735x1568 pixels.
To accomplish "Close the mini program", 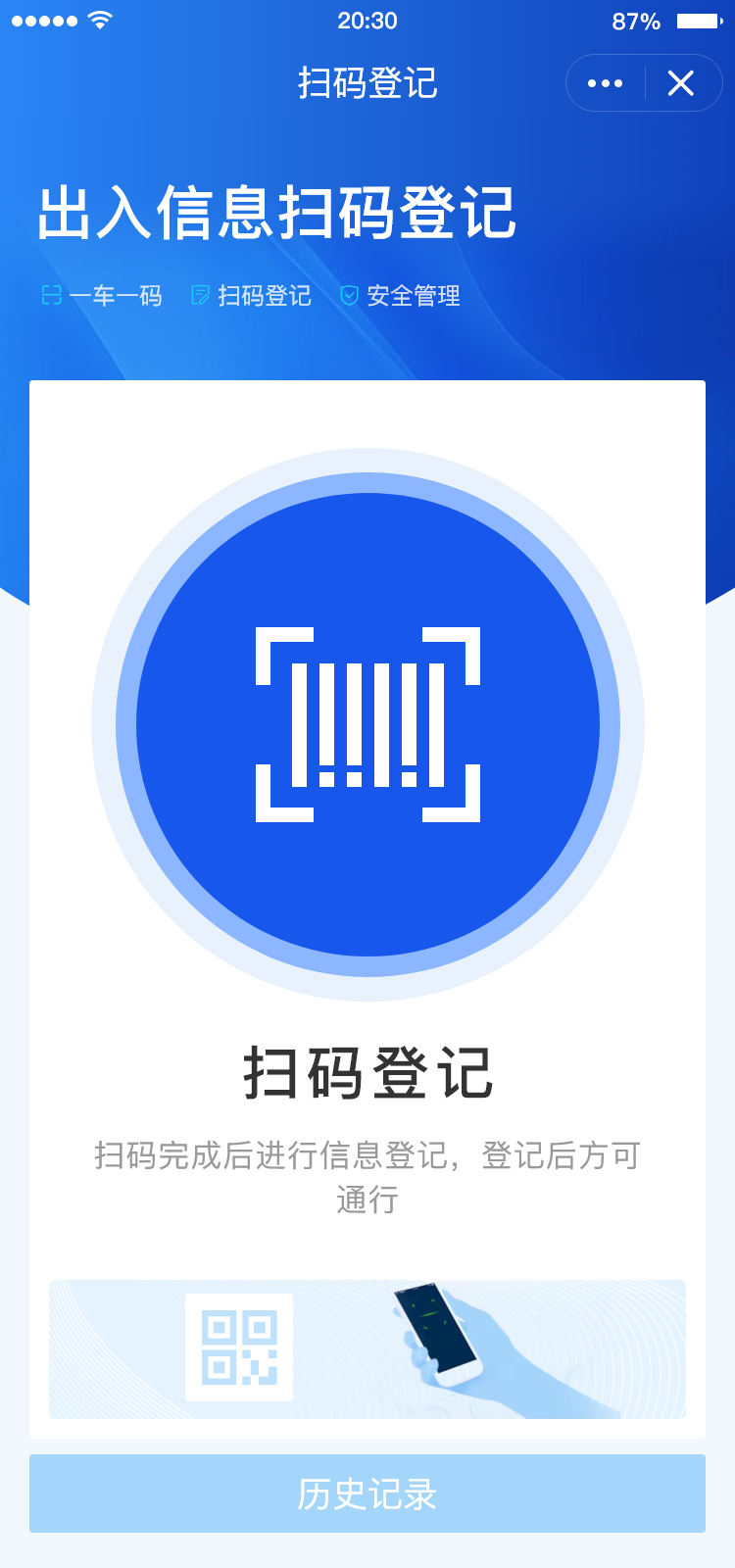I will [681, 83].
